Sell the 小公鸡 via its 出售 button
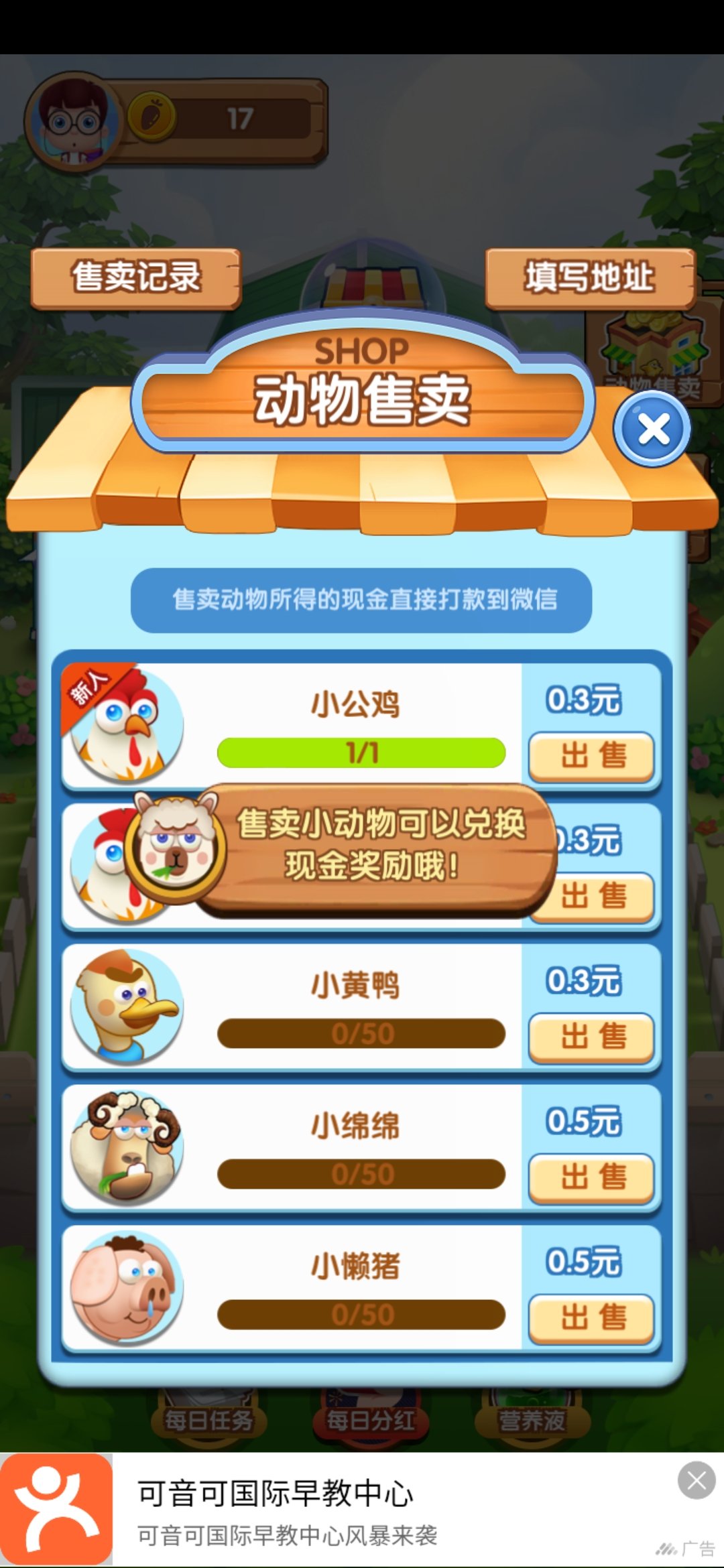This screenshot has height=1568, width=724. 593,755
